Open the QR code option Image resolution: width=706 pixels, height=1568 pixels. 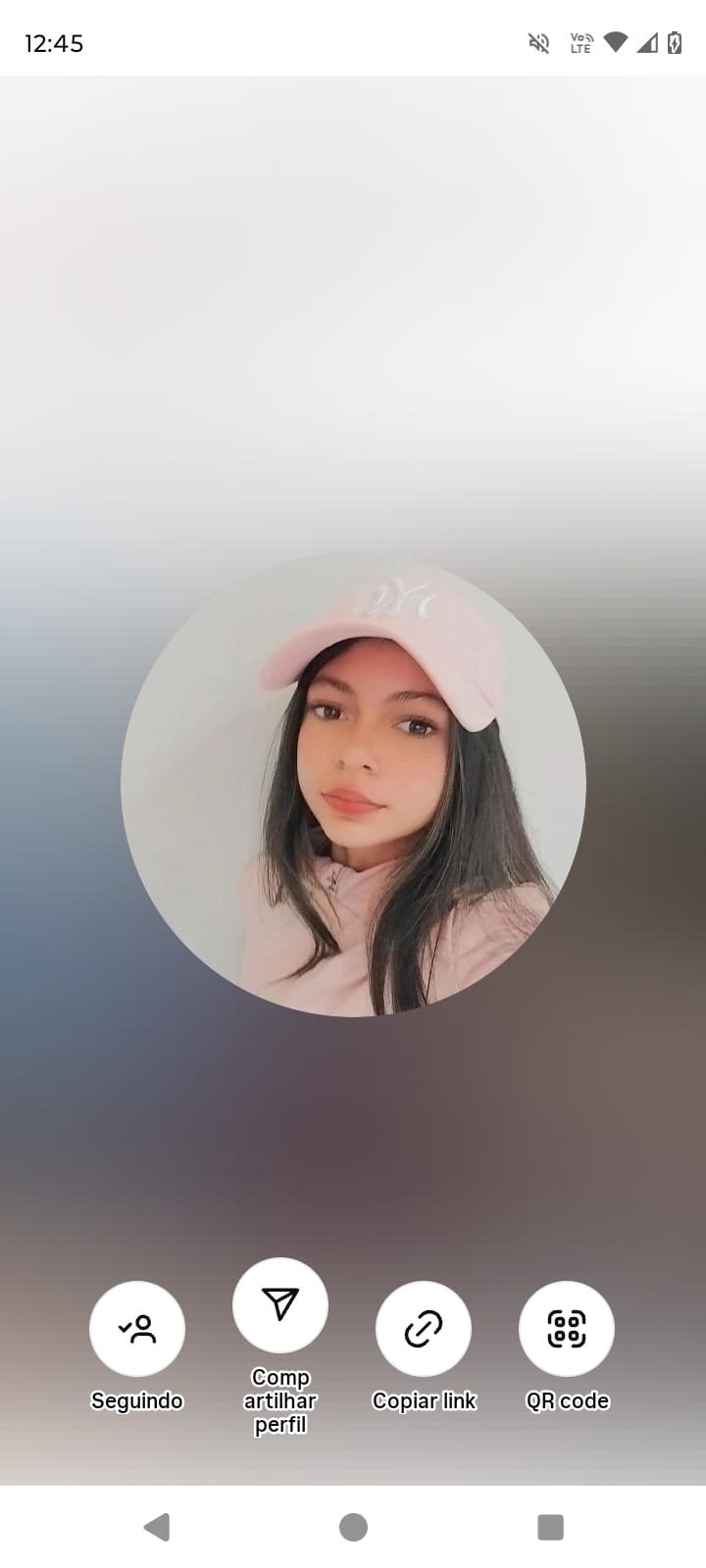pyautogui.click(x=567, y=1328)
